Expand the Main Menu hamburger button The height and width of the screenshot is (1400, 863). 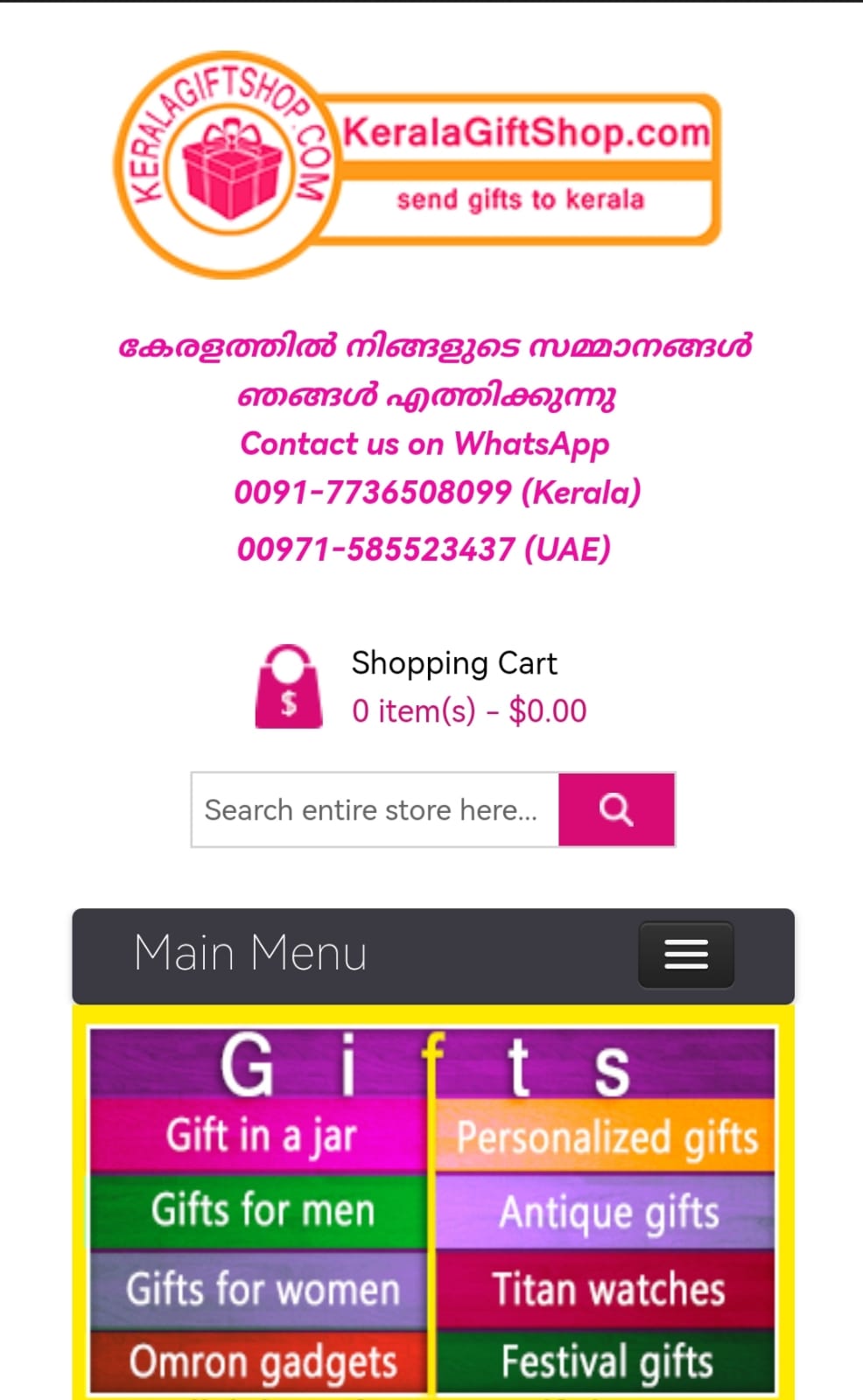685,955
